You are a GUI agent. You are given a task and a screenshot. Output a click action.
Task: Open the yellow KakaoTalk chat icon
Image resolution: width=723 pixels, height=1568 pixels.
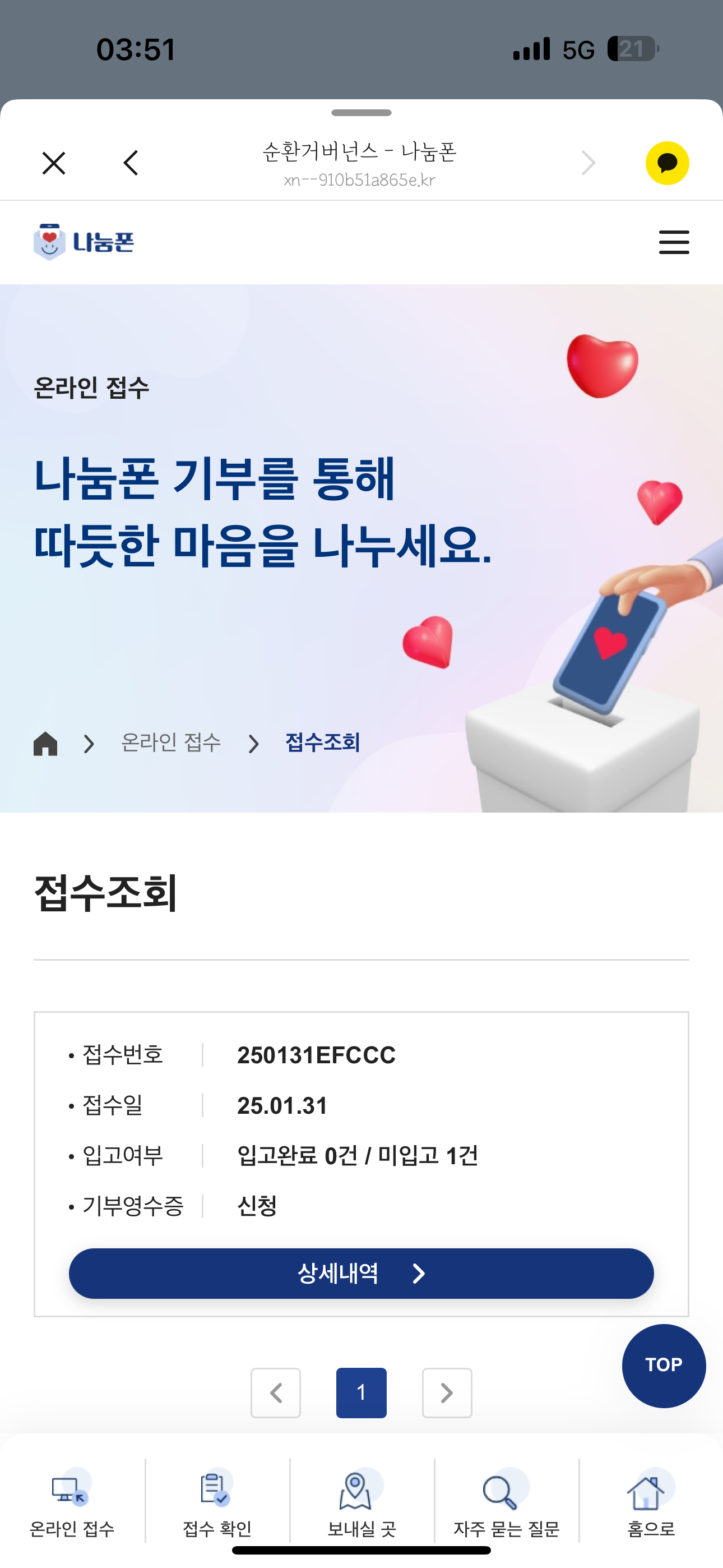(x=667, y=163)
